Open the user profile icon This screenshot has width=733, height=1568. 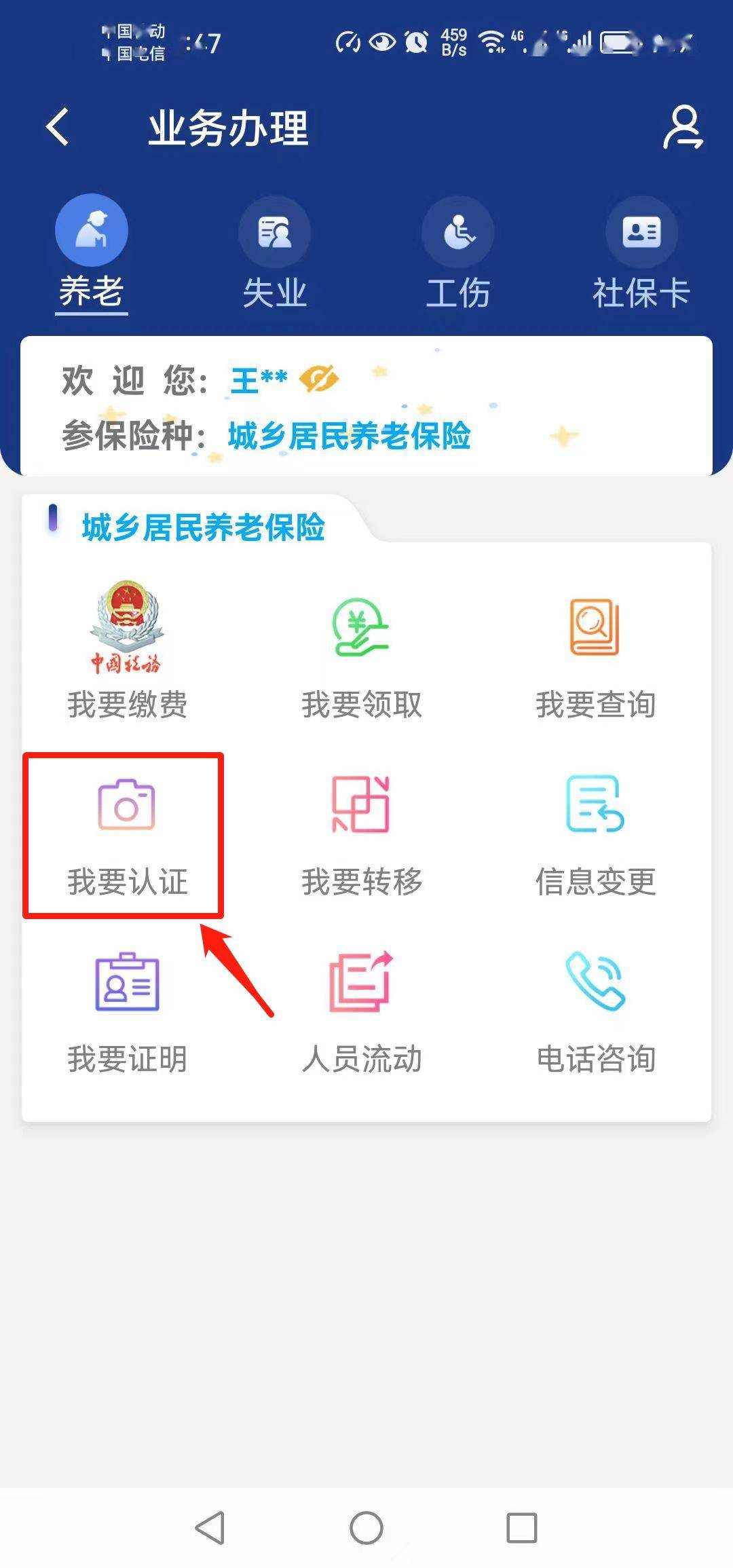pos(683,127)
